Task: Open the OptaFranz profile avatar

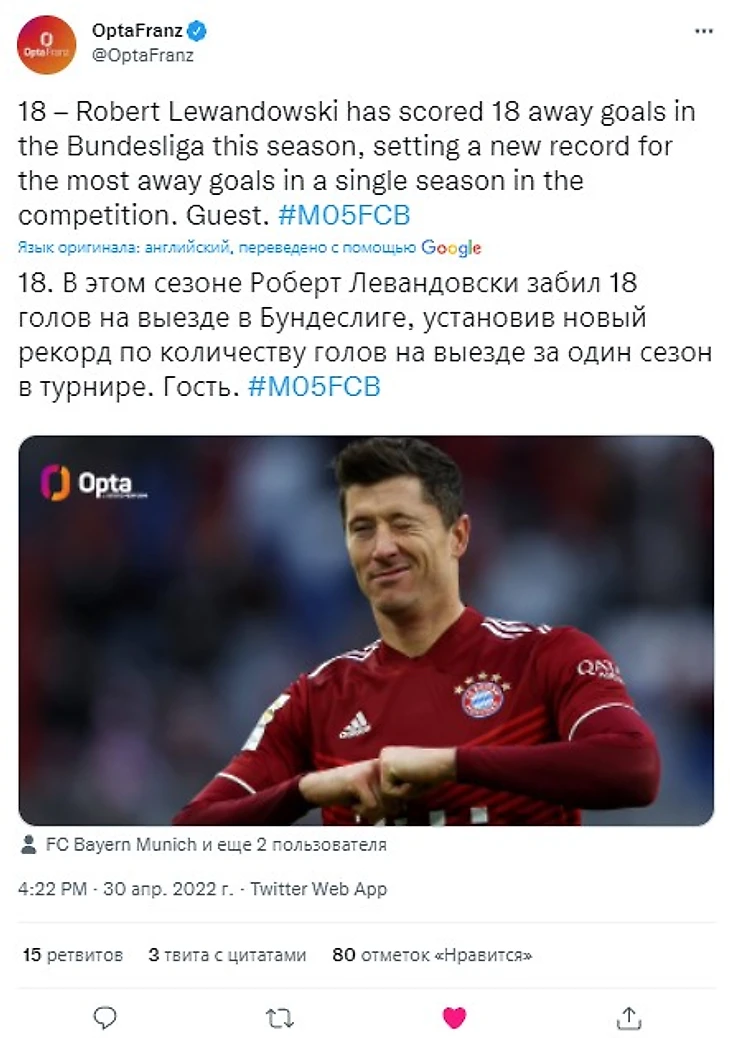Action: (45, 45)
